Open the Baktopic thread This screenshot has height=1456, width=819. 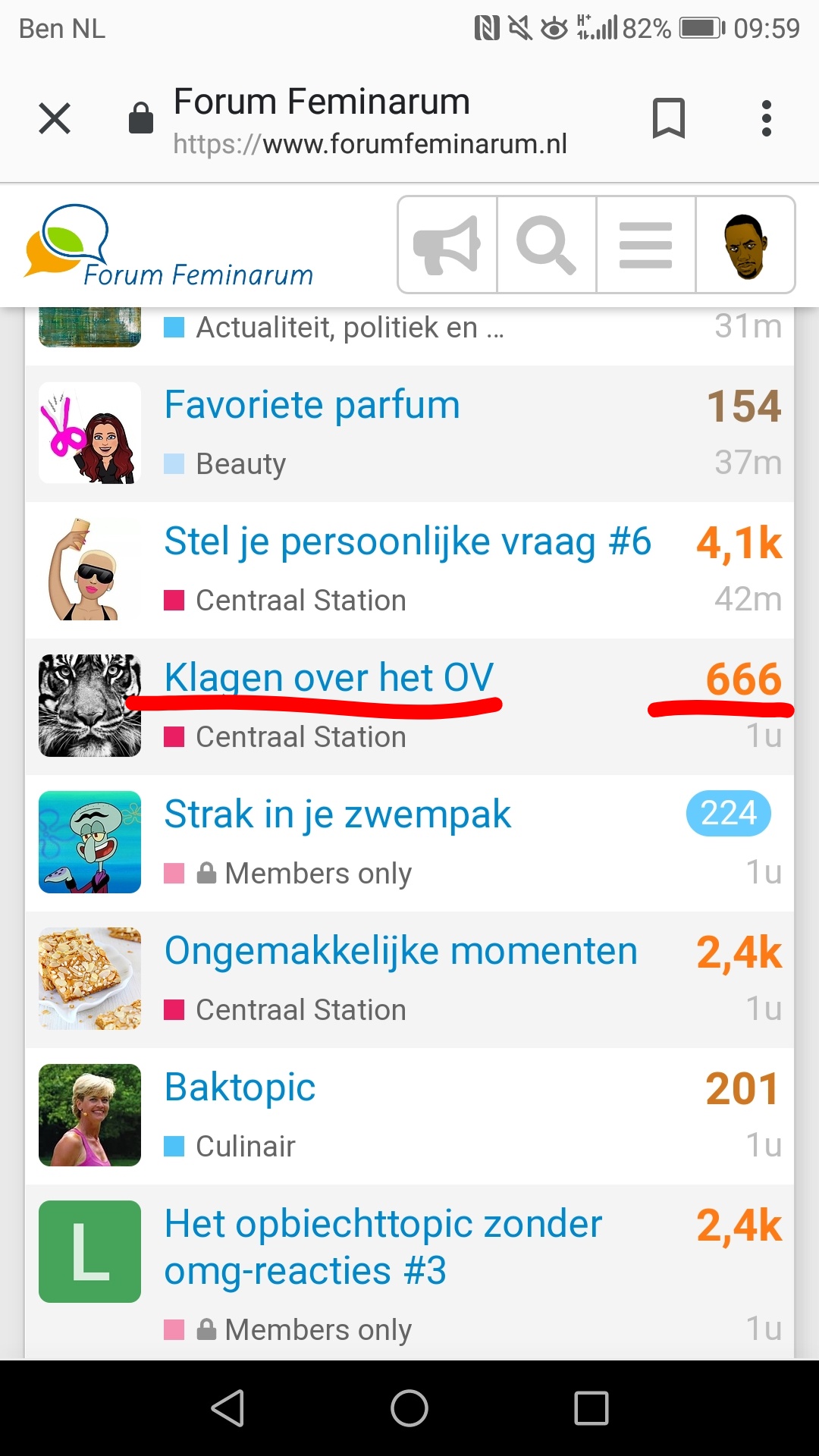(x=240, y=1087)
